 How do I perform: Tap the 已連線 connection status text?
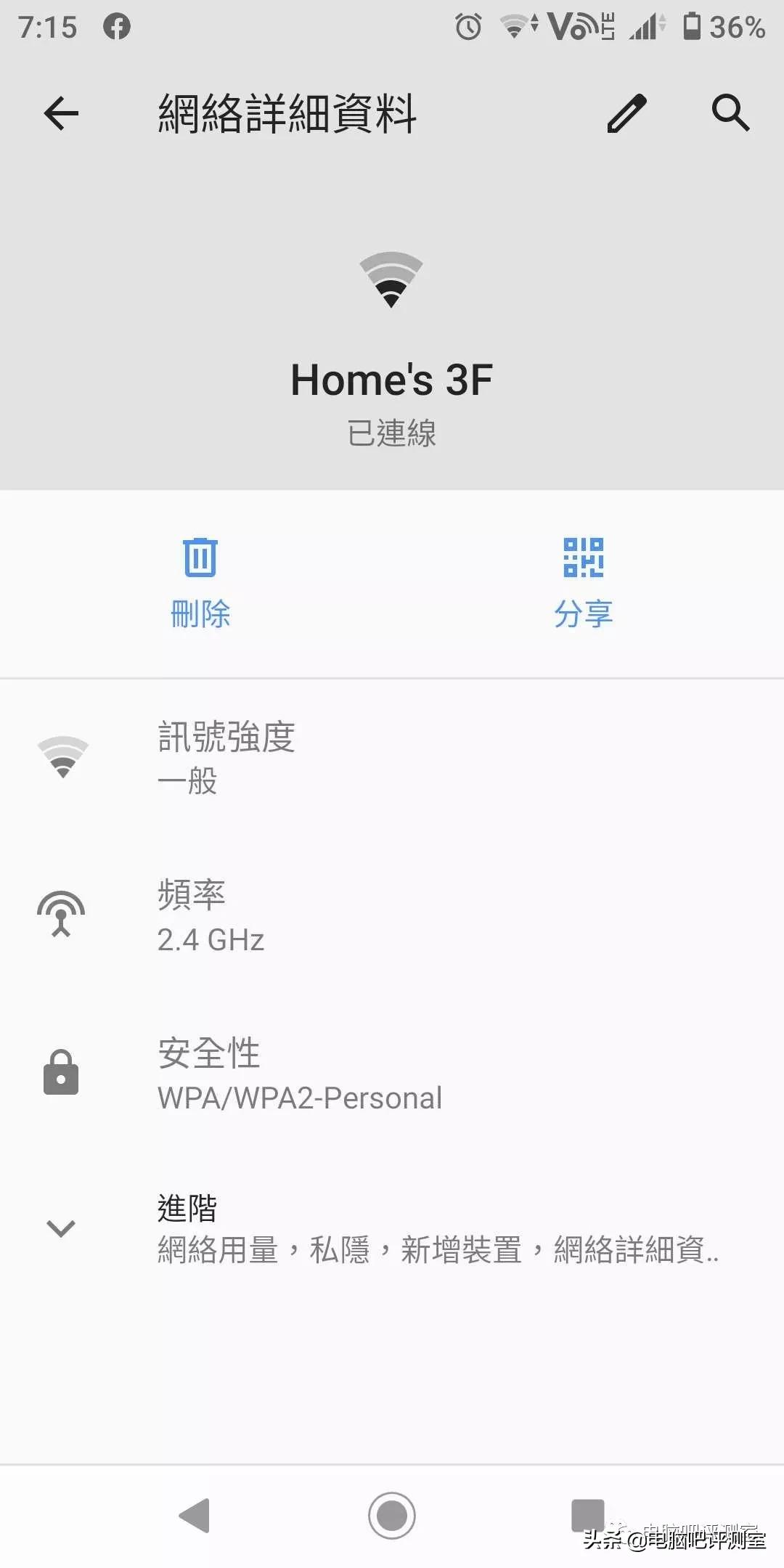point(391,434)
